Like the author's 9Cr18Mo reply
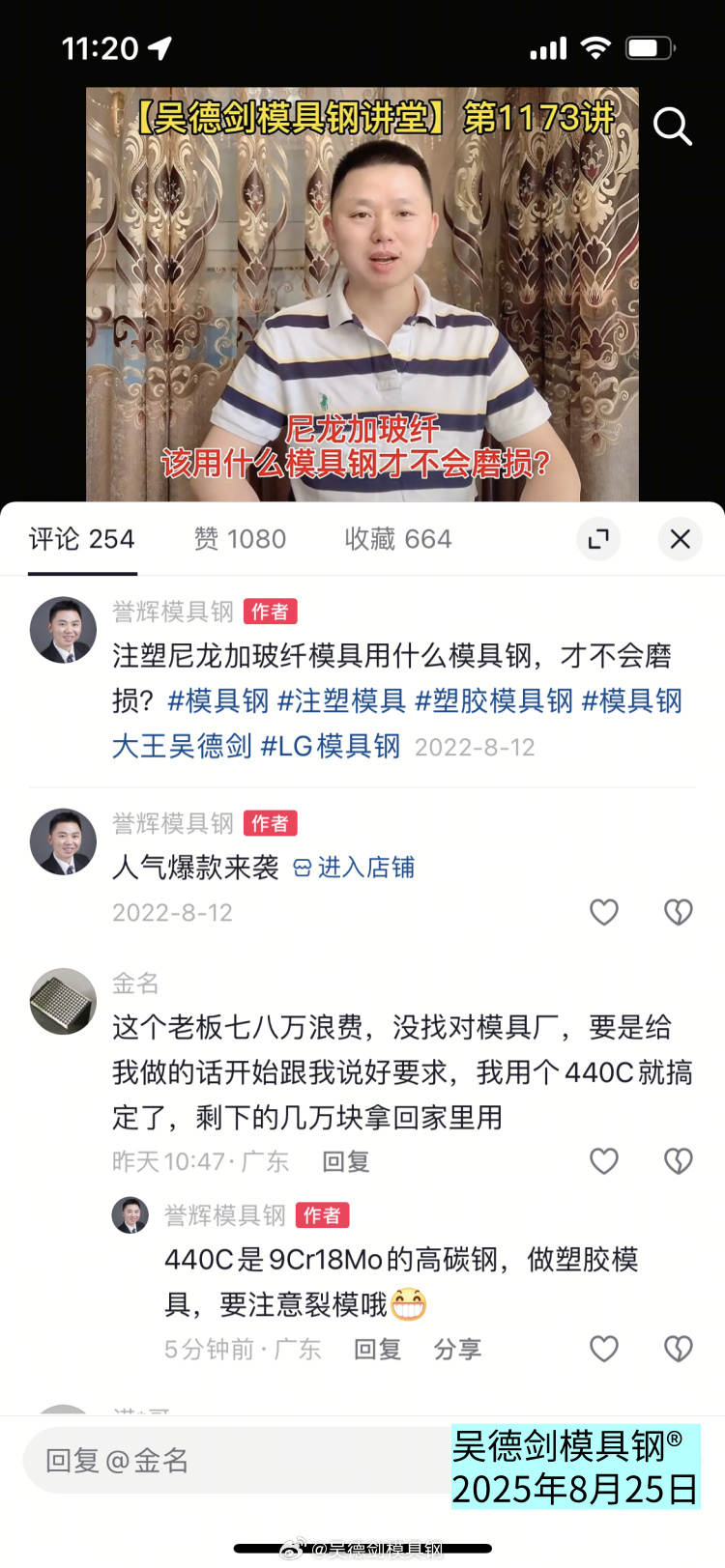 click(x=604, y=1349)
